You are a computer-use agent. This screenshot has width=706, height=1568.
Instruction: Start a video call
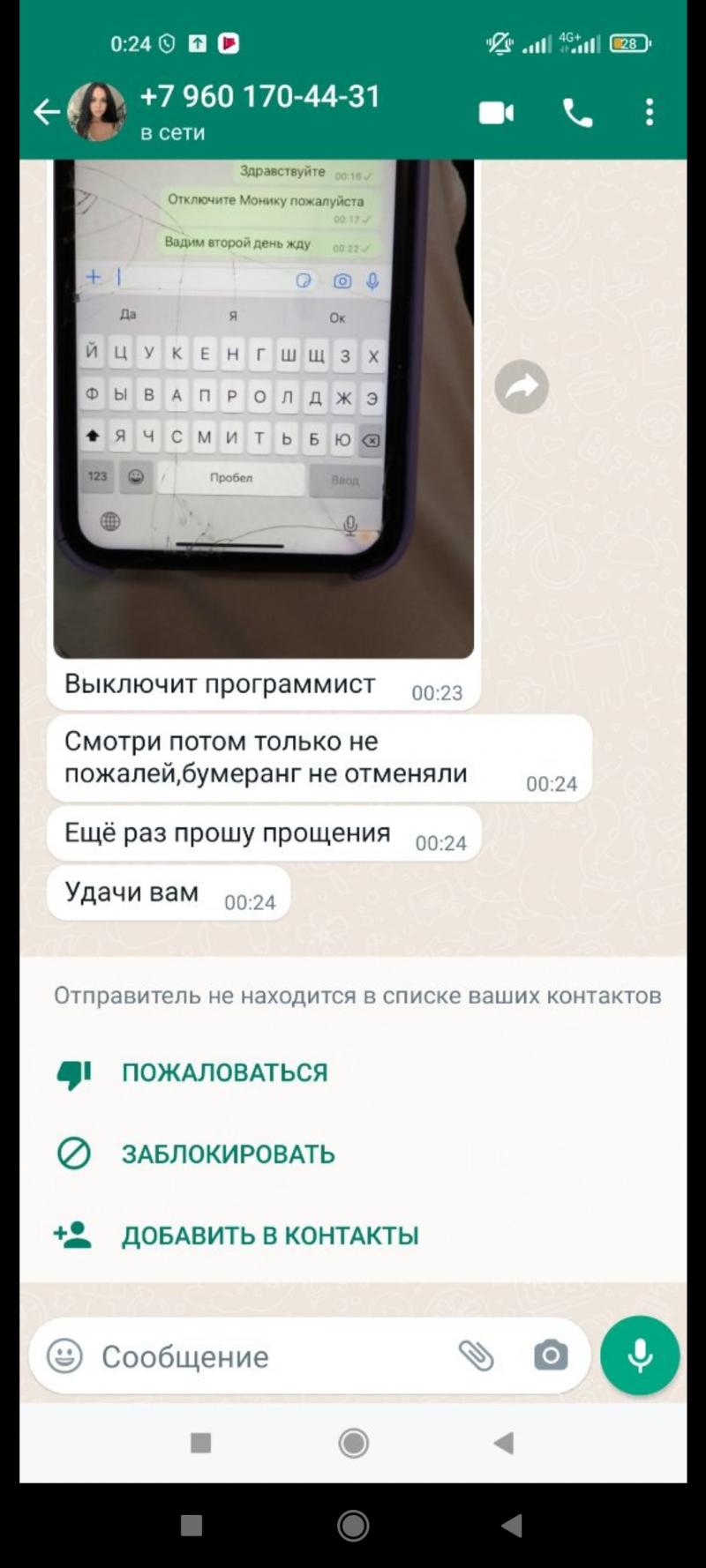click(496, 113)
